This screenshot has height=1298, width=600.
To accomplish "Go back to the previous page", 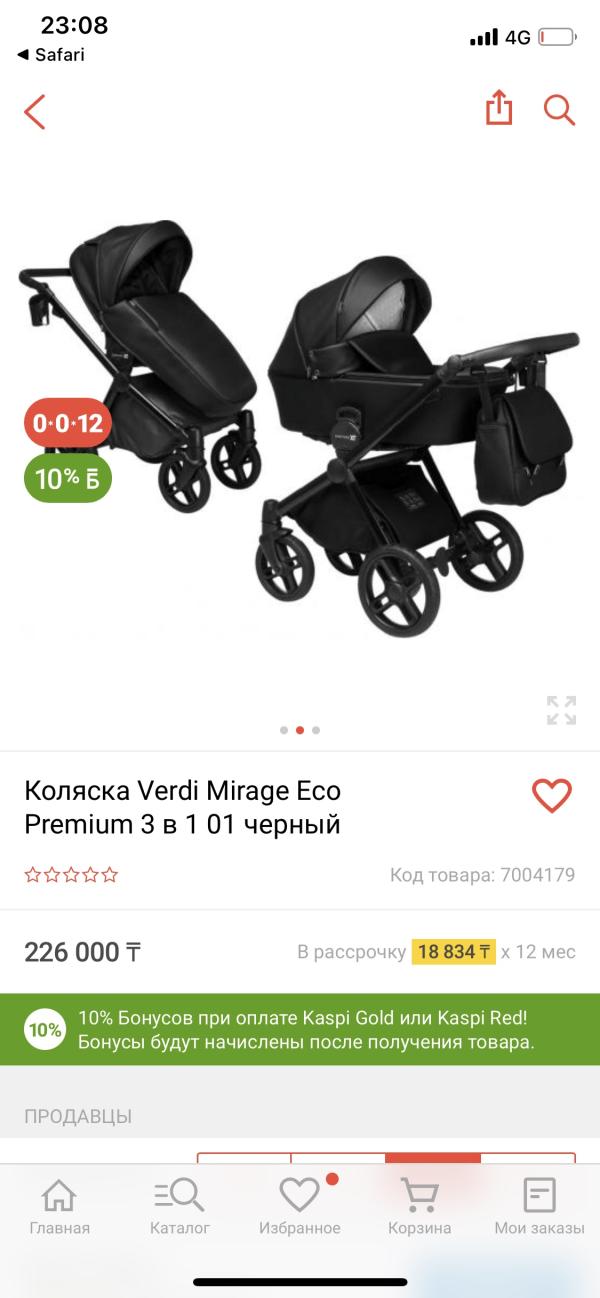I will point(35,111).
